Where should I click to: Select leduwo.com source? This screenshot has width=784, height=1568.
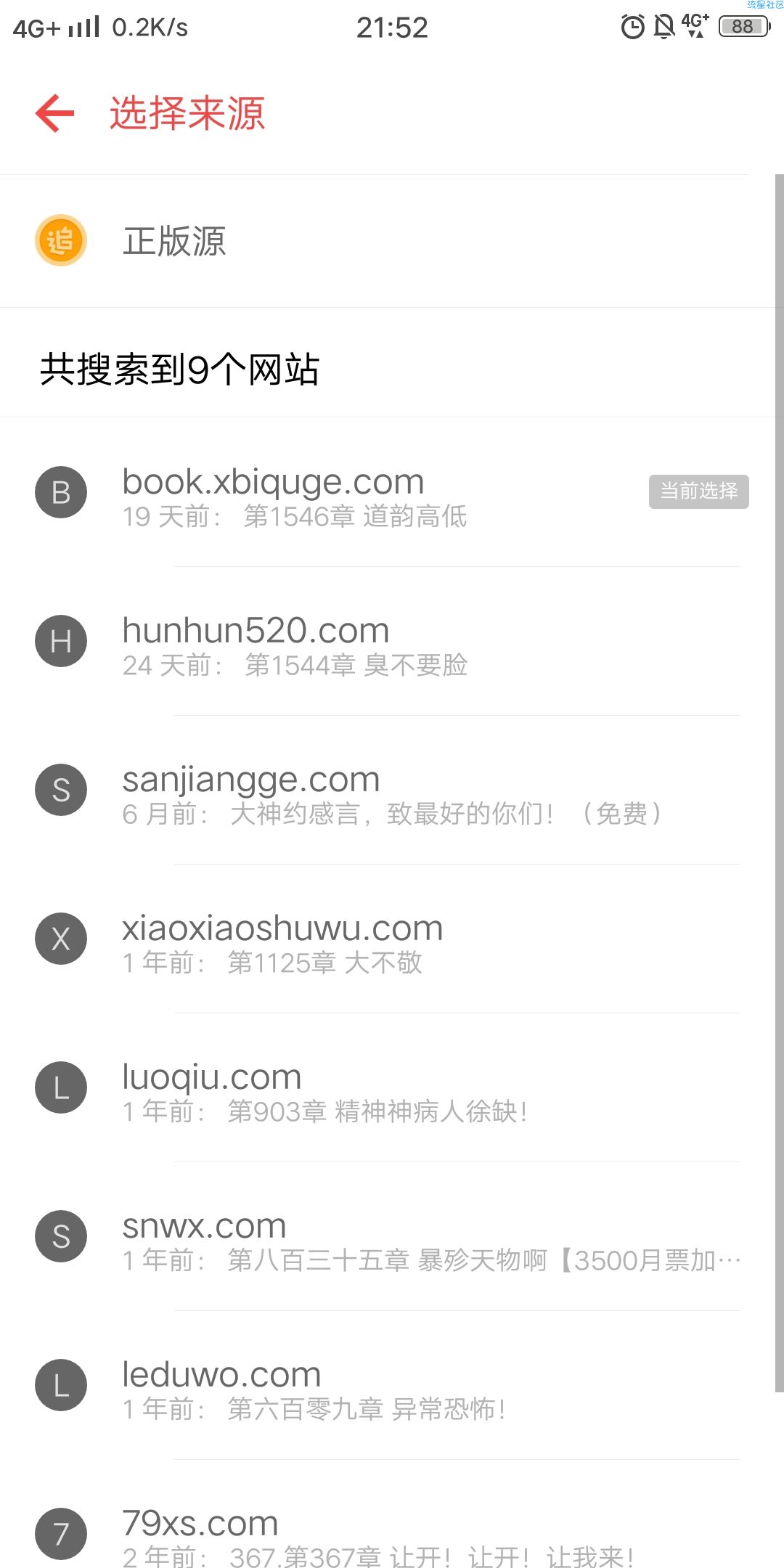[x=392, y=1386]
